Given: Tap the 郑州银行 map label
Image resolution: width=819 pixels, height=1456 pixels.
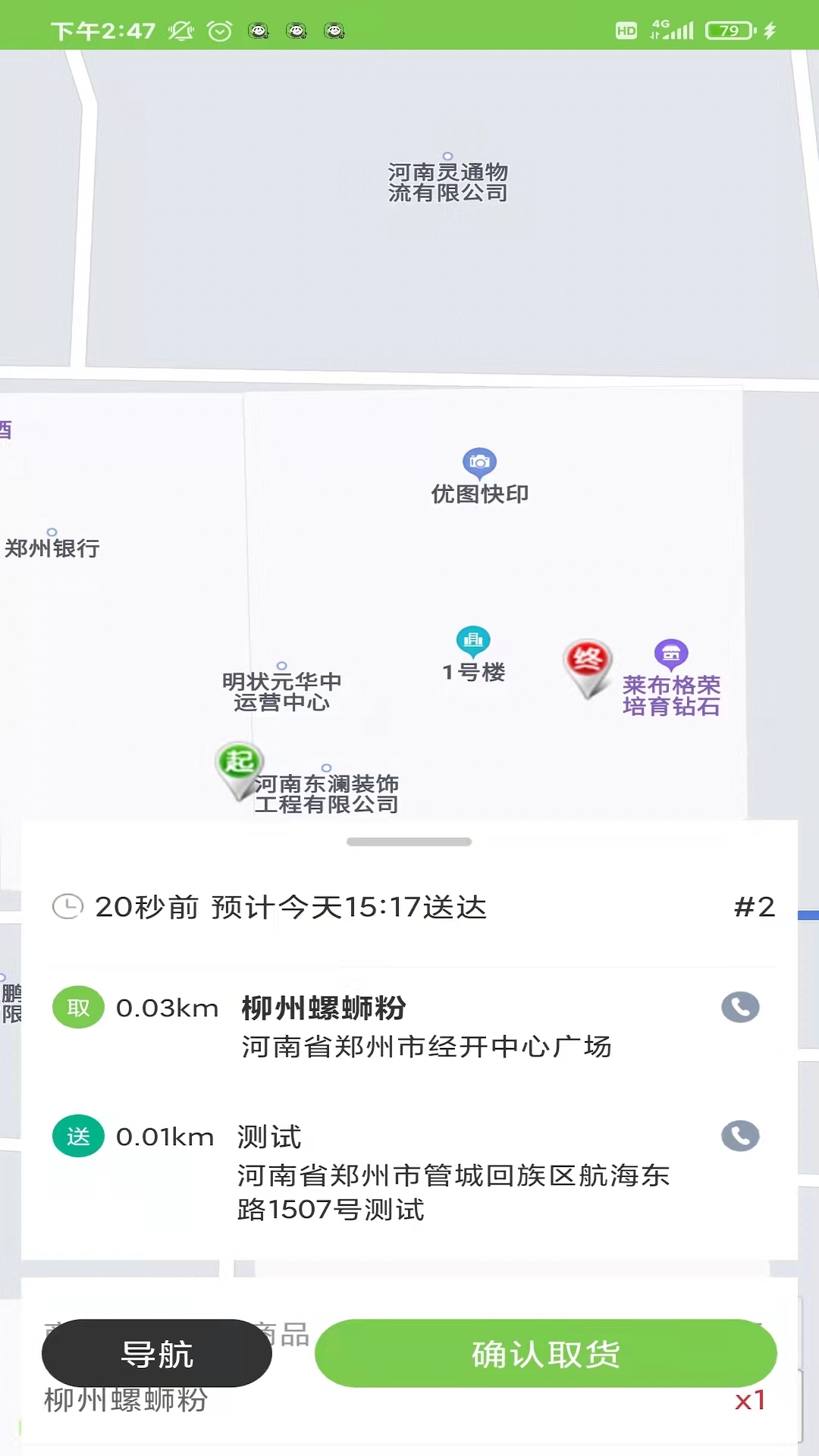Looking at the screenshot, I should pyautogui.click(x=53, y=546).
